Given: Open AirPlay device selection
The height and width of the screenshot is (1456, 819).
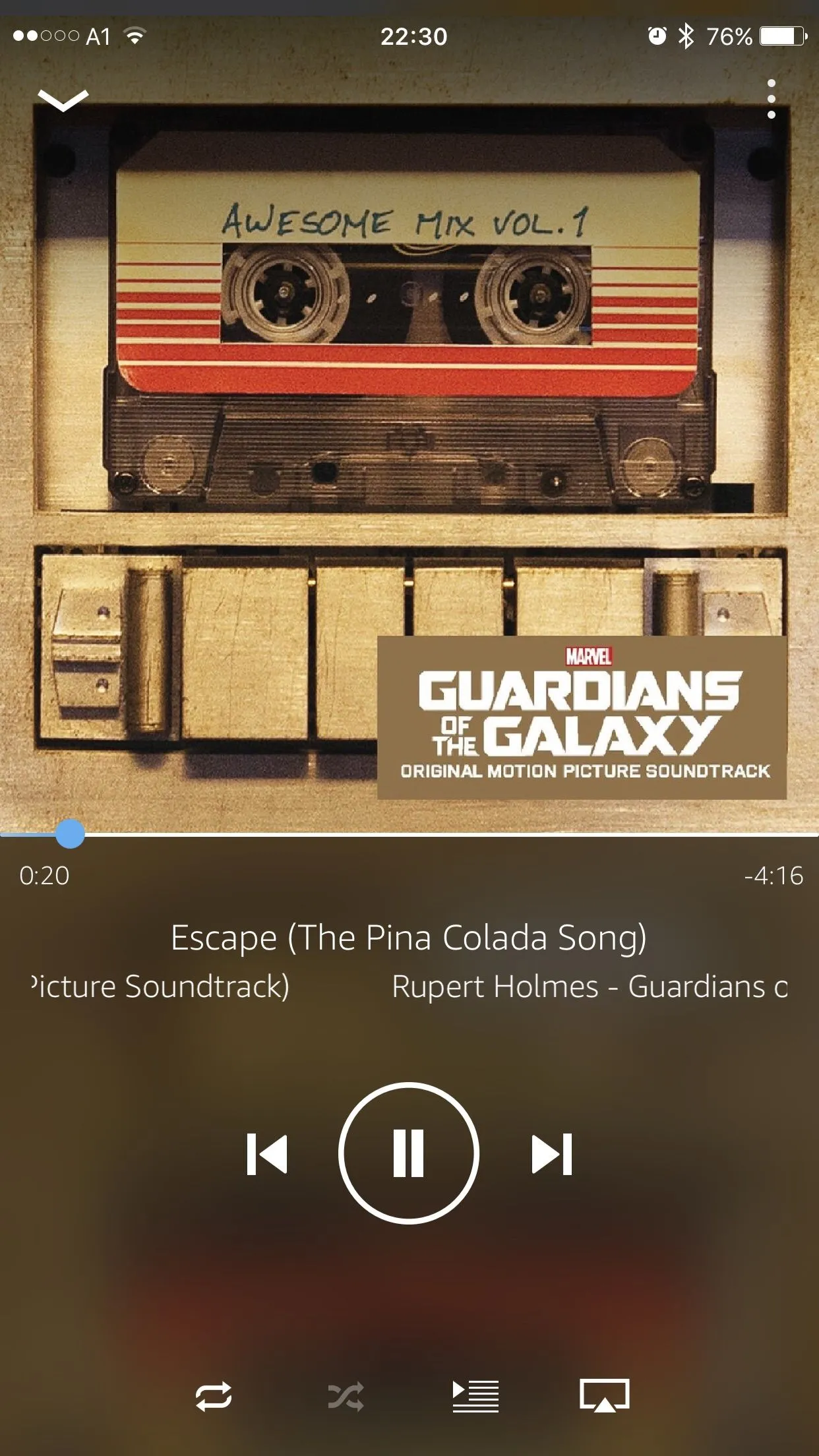Looking at the screenshot, I should pyautogui.click(x=604, y=1396).
